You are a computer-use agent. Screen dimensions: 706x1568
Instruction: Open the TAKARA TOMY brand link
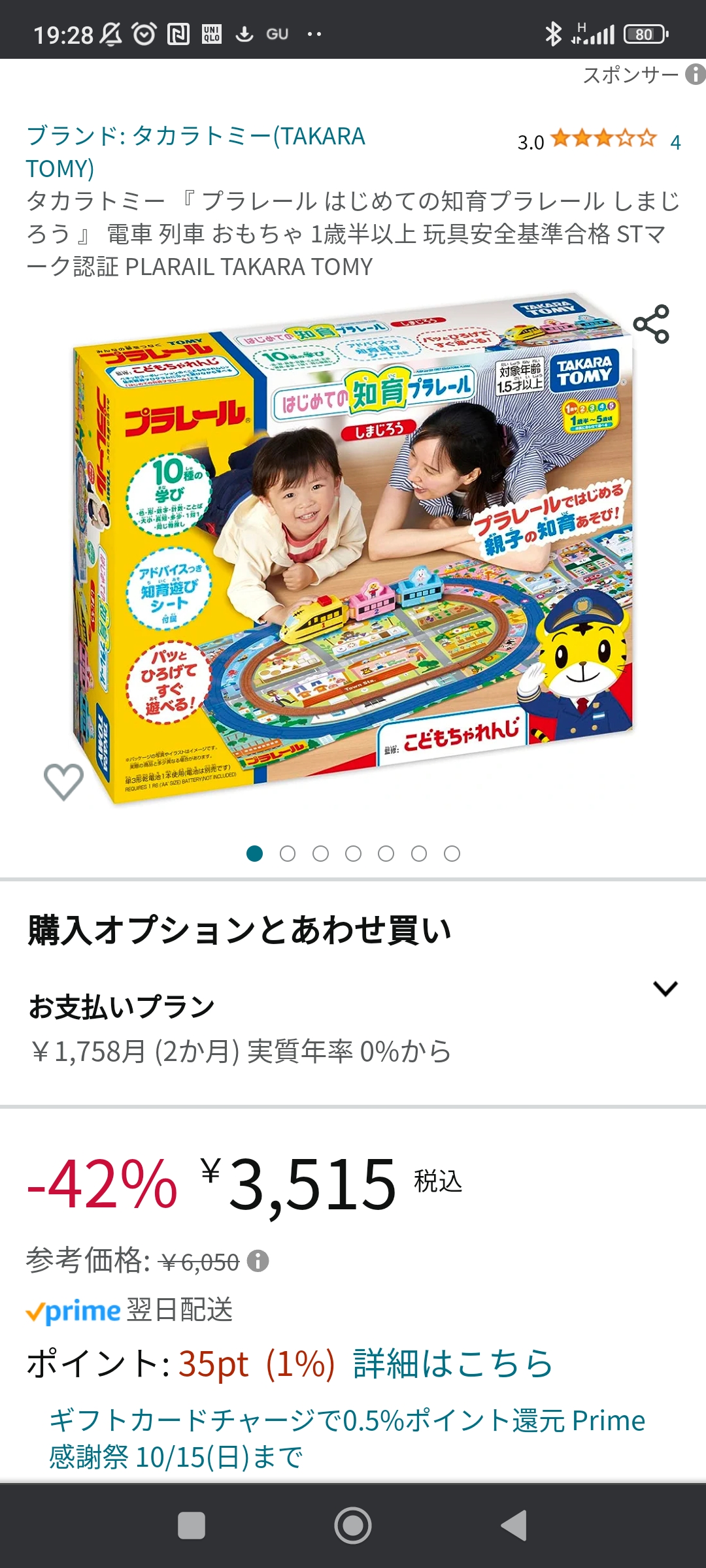click(x=195, y=152)
